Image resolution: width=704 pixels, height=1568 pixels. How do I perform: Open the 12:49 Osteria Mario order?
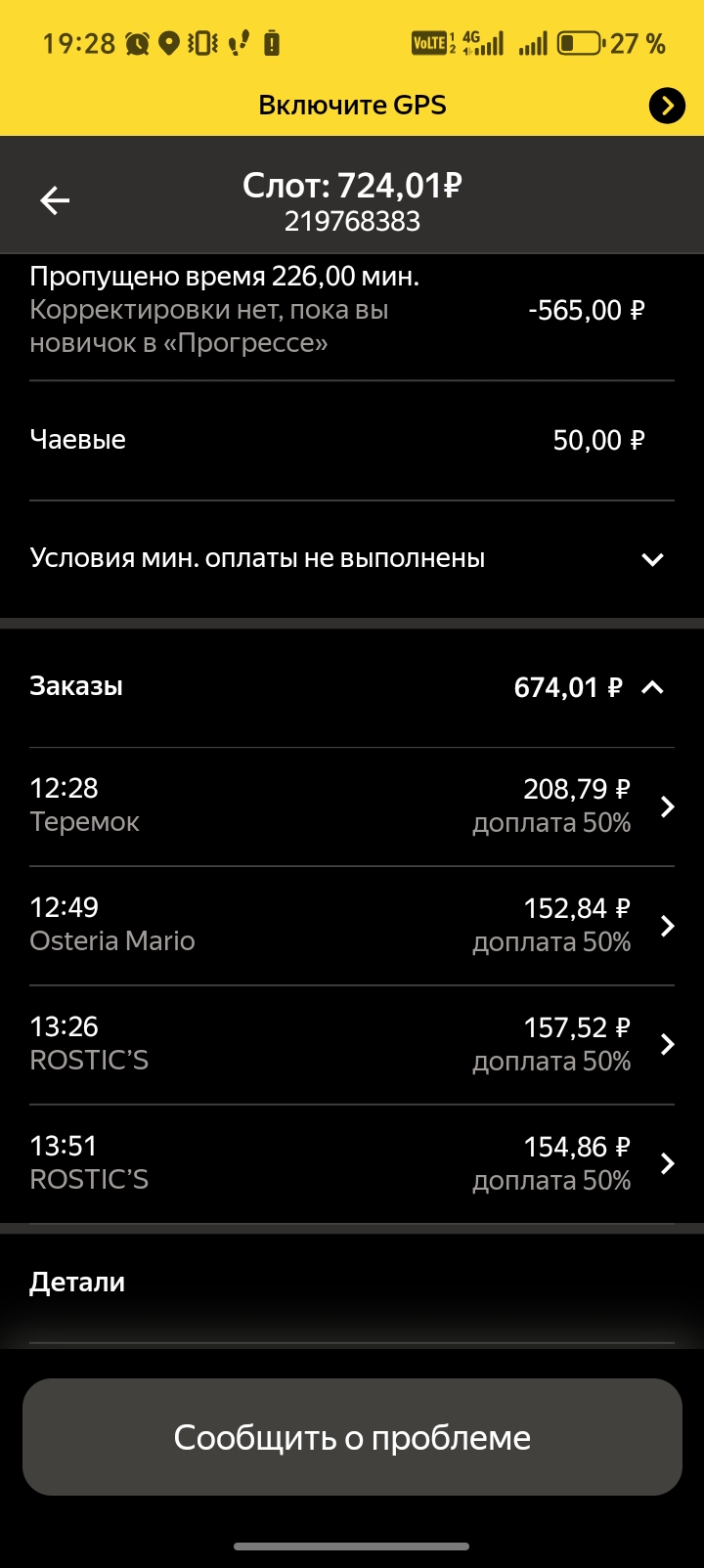(x=352, y=925)
